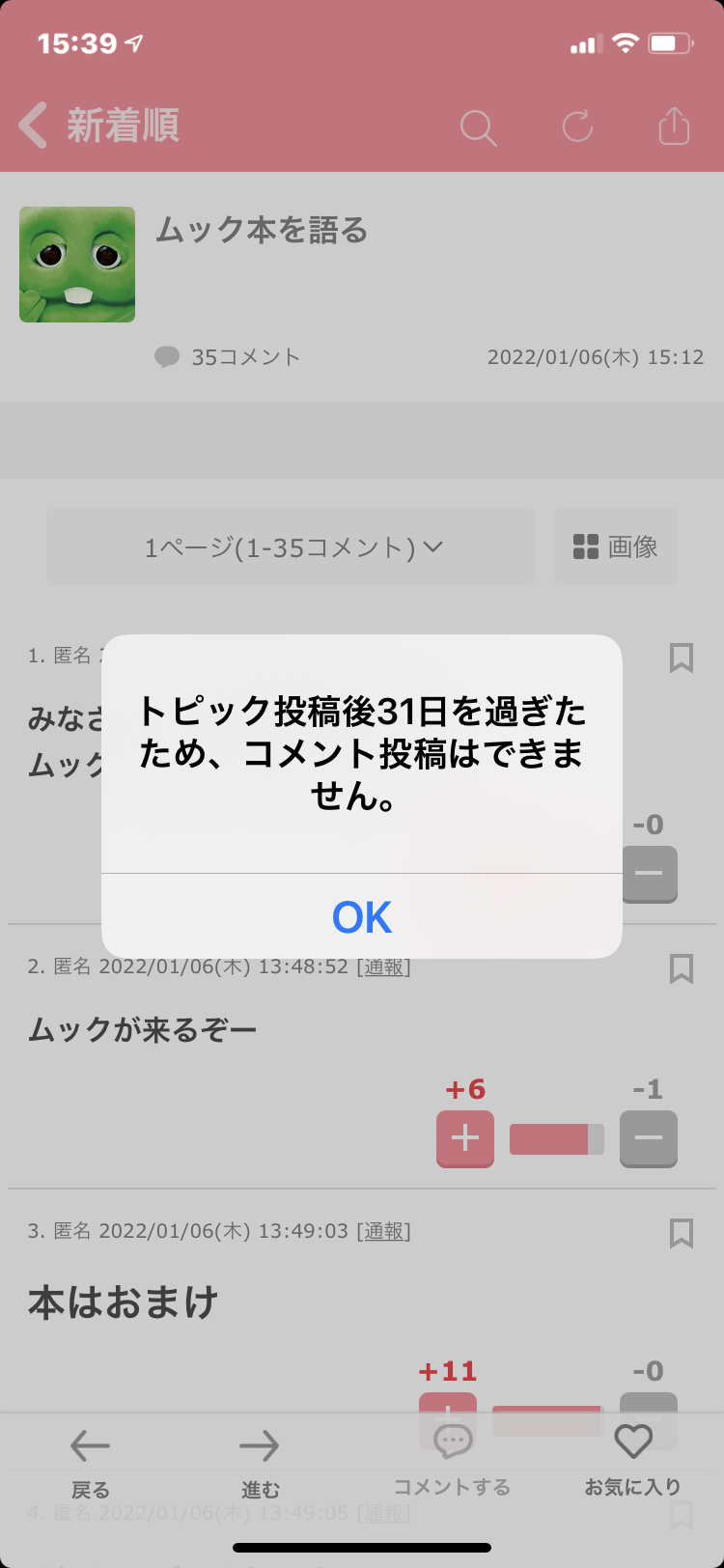Refresh the comment list
Image resolution: width=724 pixels, height=1568 pixels.
(577, 126)
